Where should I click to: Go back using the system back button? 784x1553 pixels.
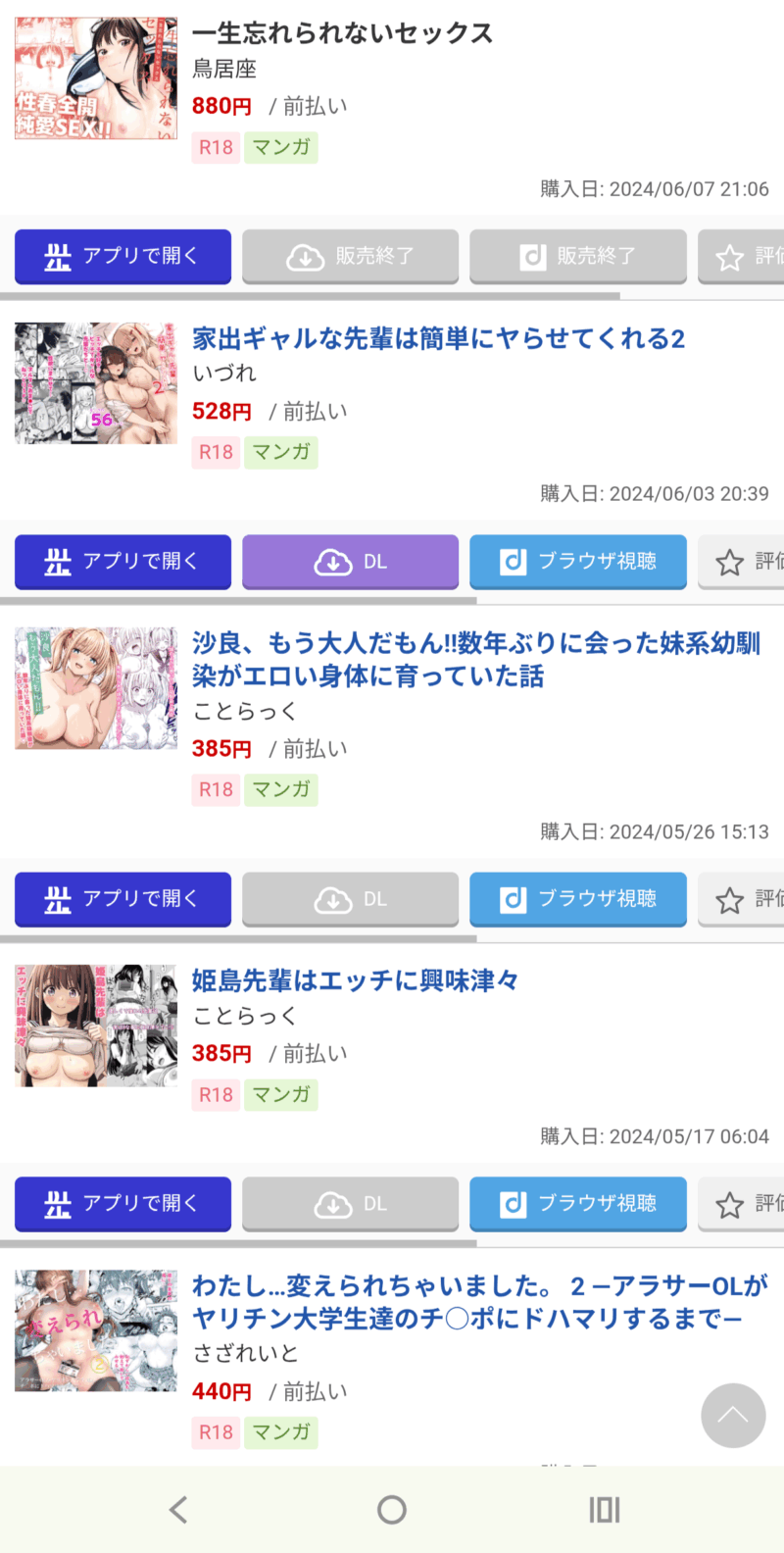coord(178,1510)
